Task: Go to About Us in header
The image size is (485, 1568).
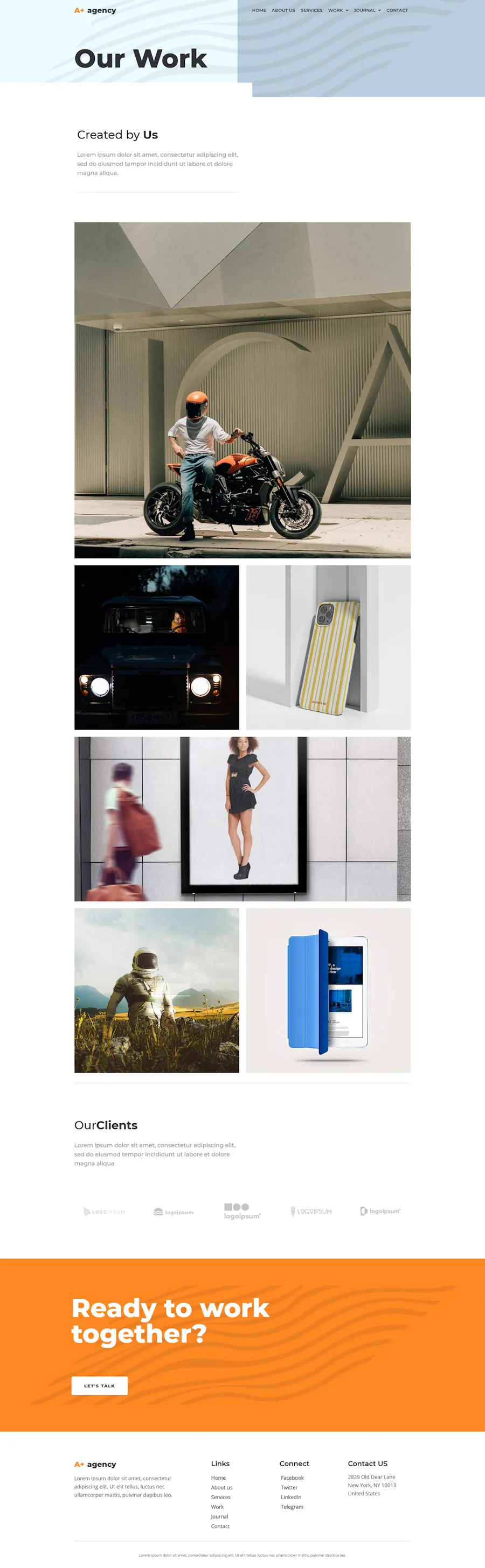Action: pyautogui.click(x=283, y=10)
